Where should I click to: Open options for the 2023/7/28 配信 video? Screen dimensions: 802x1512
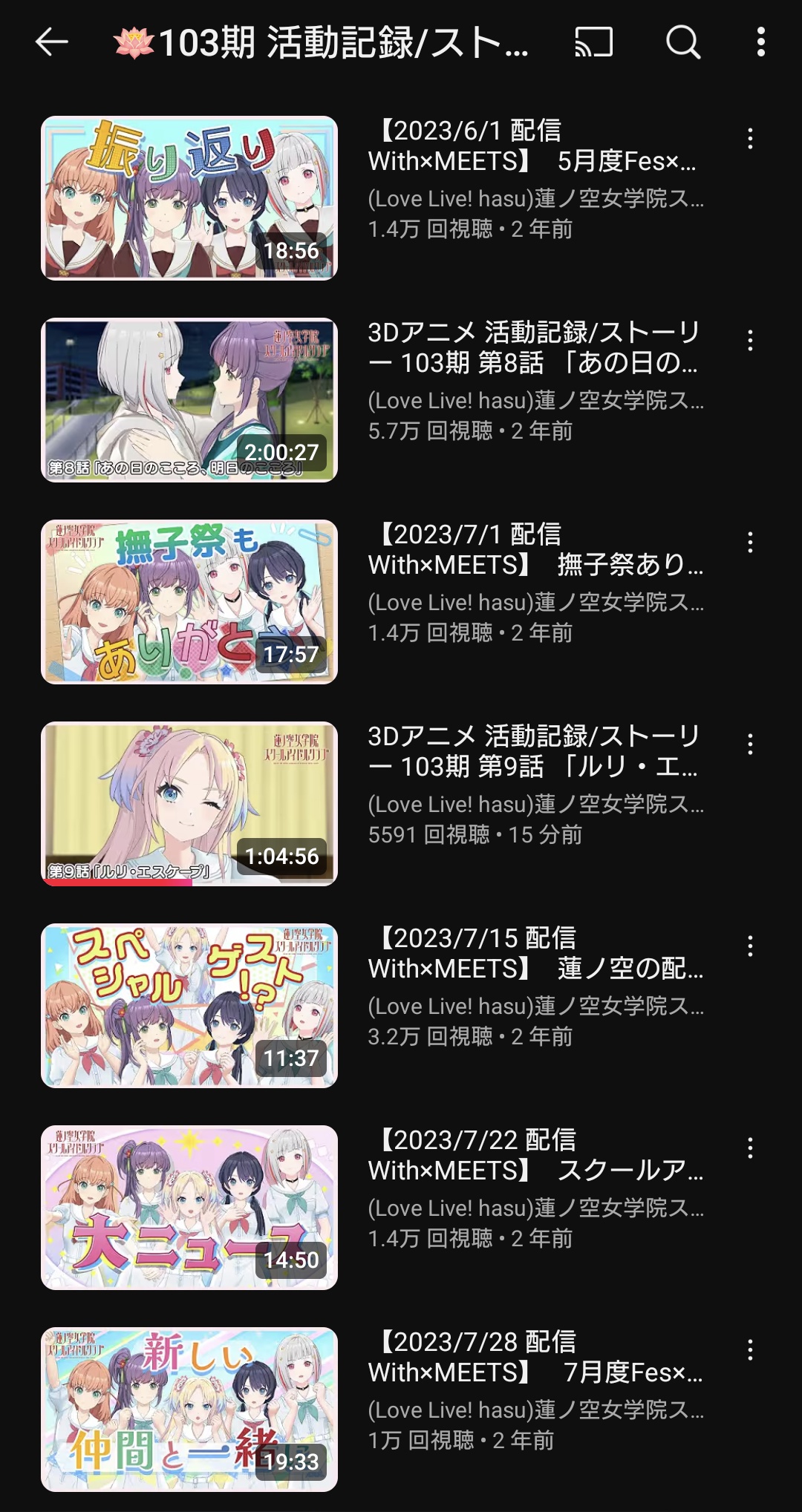(750, 1350)
